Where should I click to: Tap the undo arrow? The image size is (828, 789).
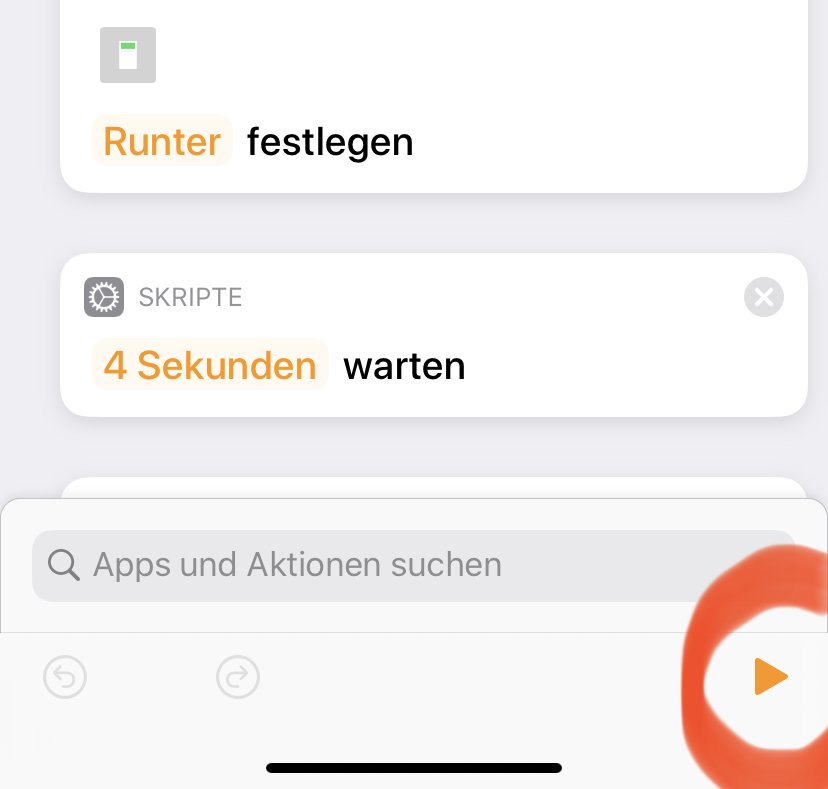pyautogui.click(x=65, y=678)
